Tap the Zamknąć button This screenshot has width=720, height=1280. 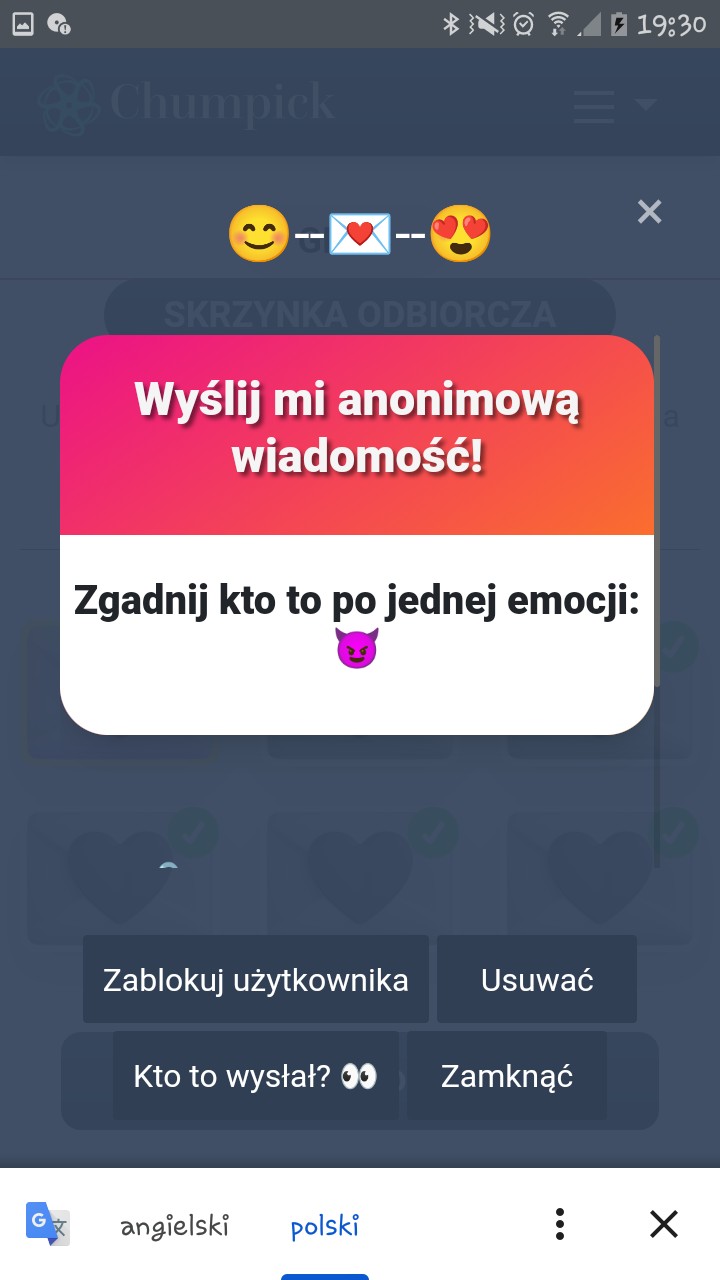507,1076
